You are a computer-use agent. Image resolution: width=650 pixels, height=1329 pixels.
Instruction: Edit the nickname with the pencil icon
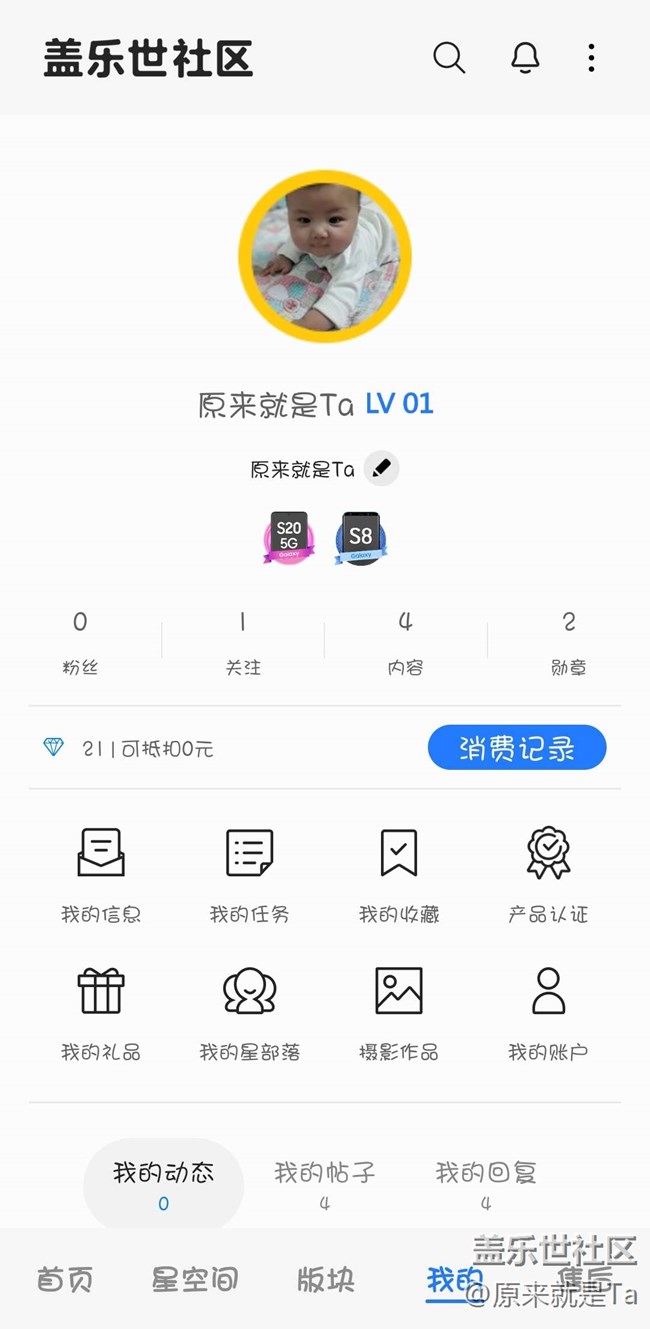coord(381,468)
